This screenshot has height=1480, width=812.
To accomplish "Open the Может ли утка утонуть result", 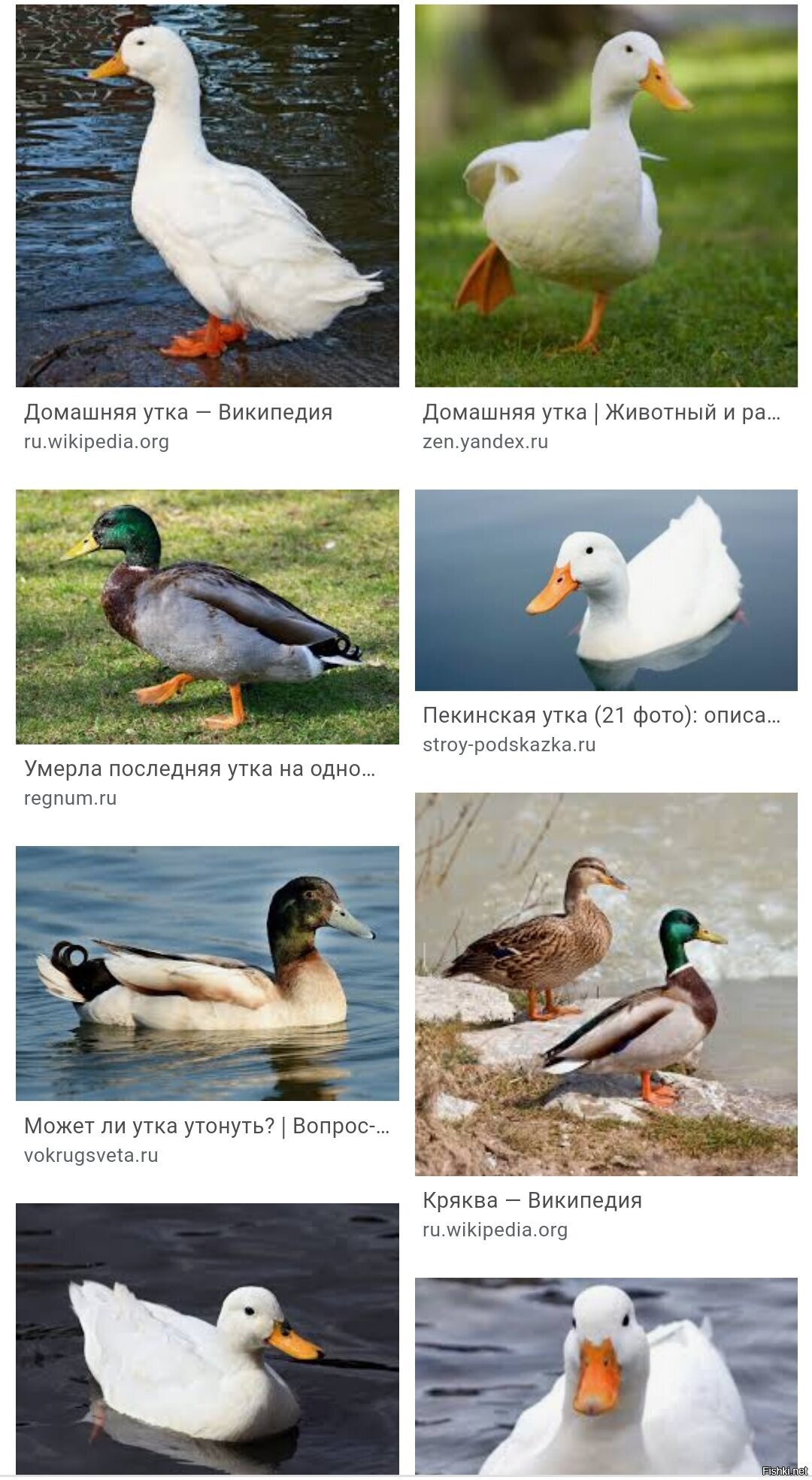I will coord(207,973).
